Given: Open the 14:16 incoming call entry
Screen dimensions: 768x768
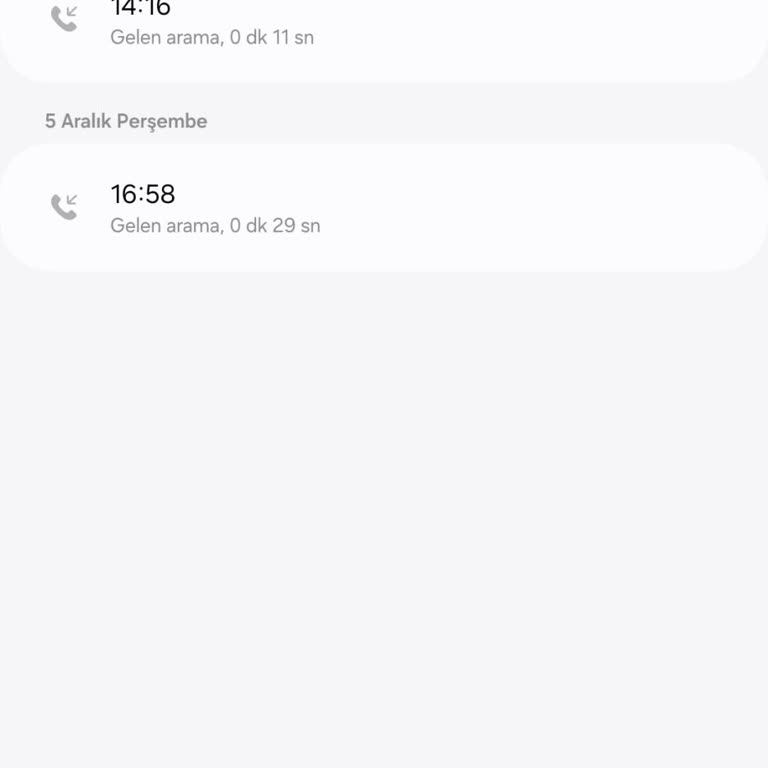Looking at the screenshot, I should point(383,30).
